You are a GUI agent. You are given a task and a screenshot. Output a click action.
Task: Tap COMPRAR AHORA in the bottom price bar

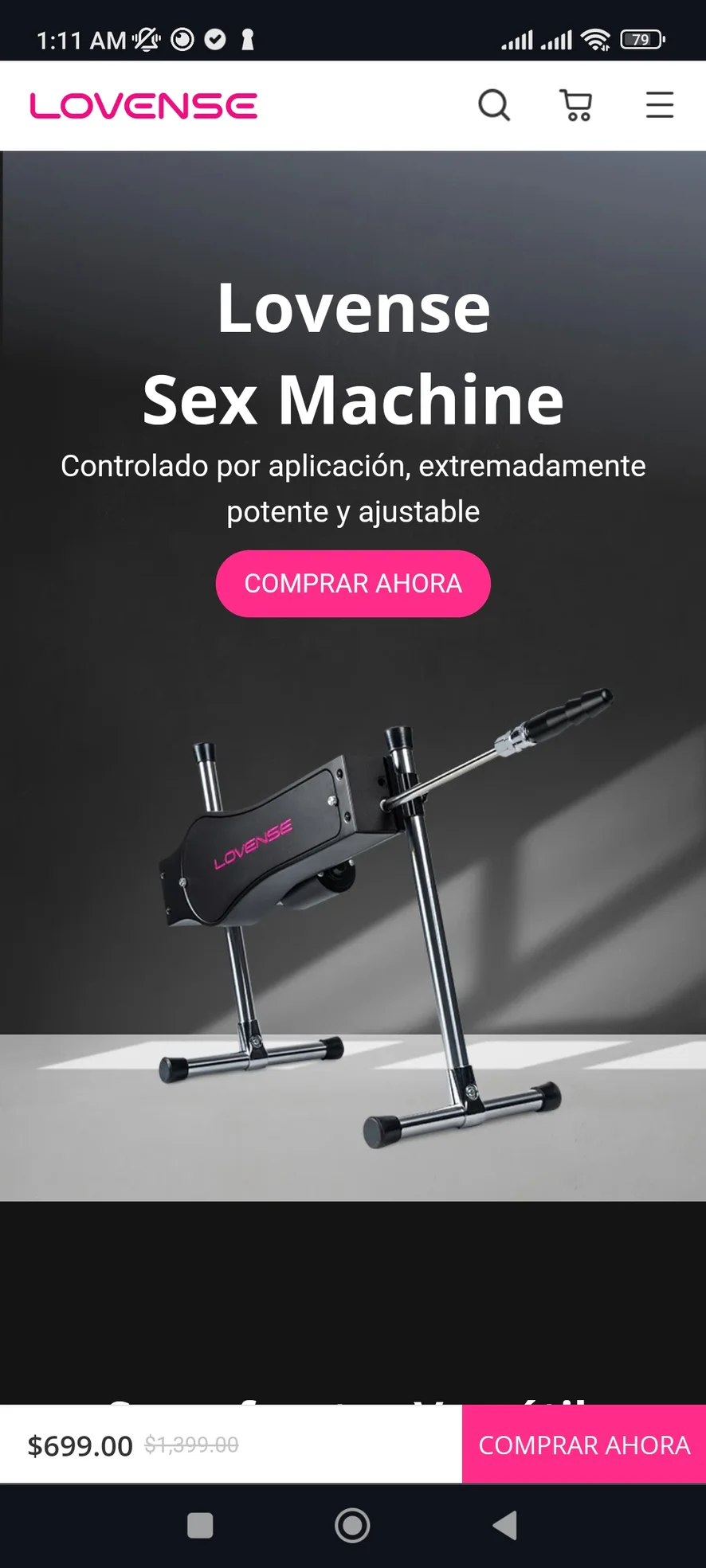(x=583, y=1445)
